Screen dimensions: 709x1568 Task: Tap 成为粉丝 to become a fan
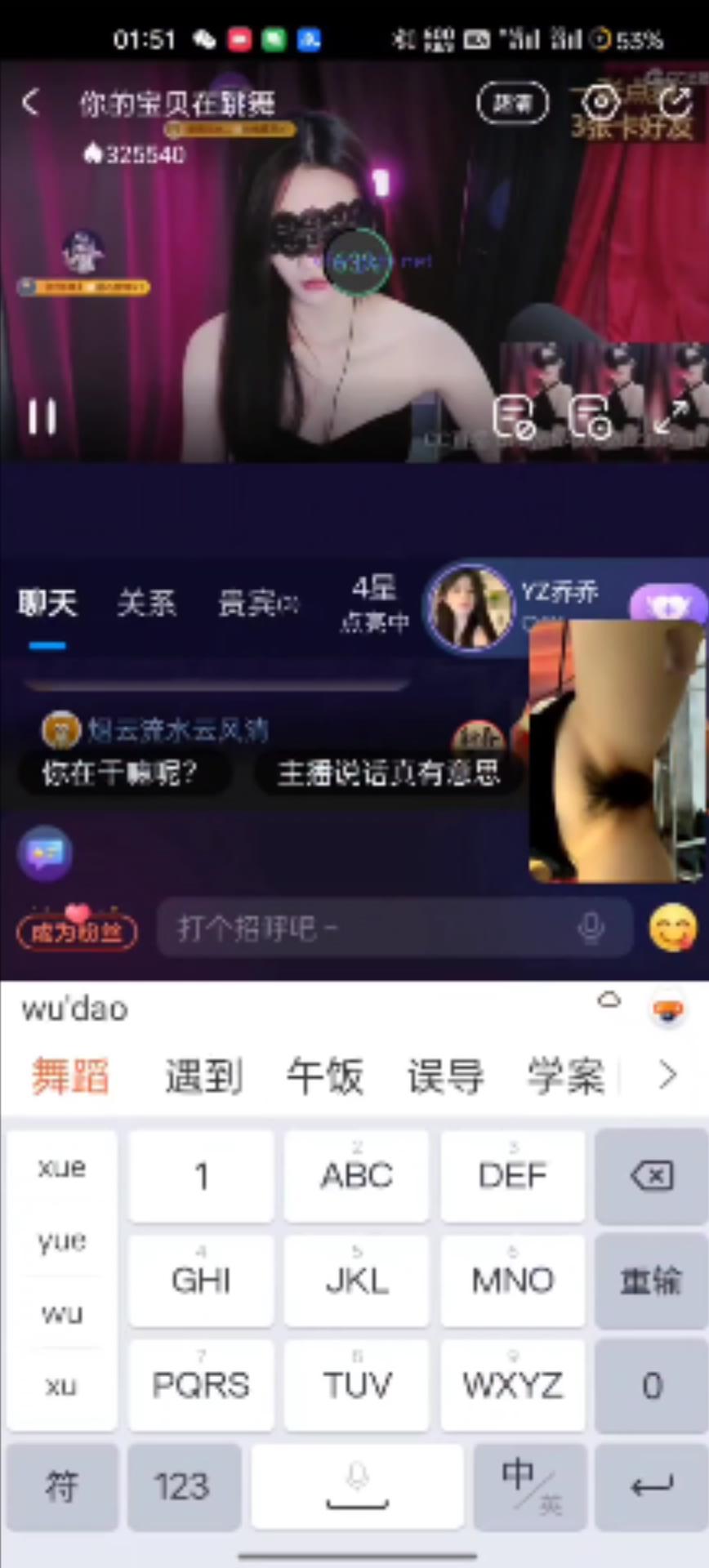click(x=77, y=931)
